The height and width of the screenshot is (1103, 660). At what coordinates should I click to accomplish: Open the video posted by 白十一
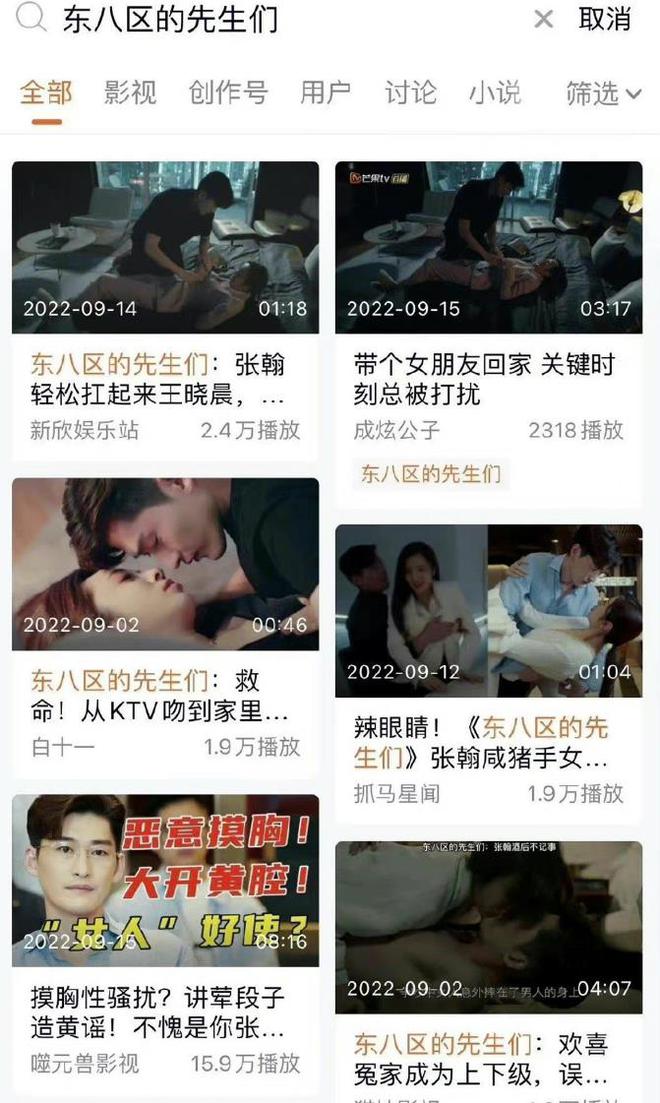(x=165, y=564)
